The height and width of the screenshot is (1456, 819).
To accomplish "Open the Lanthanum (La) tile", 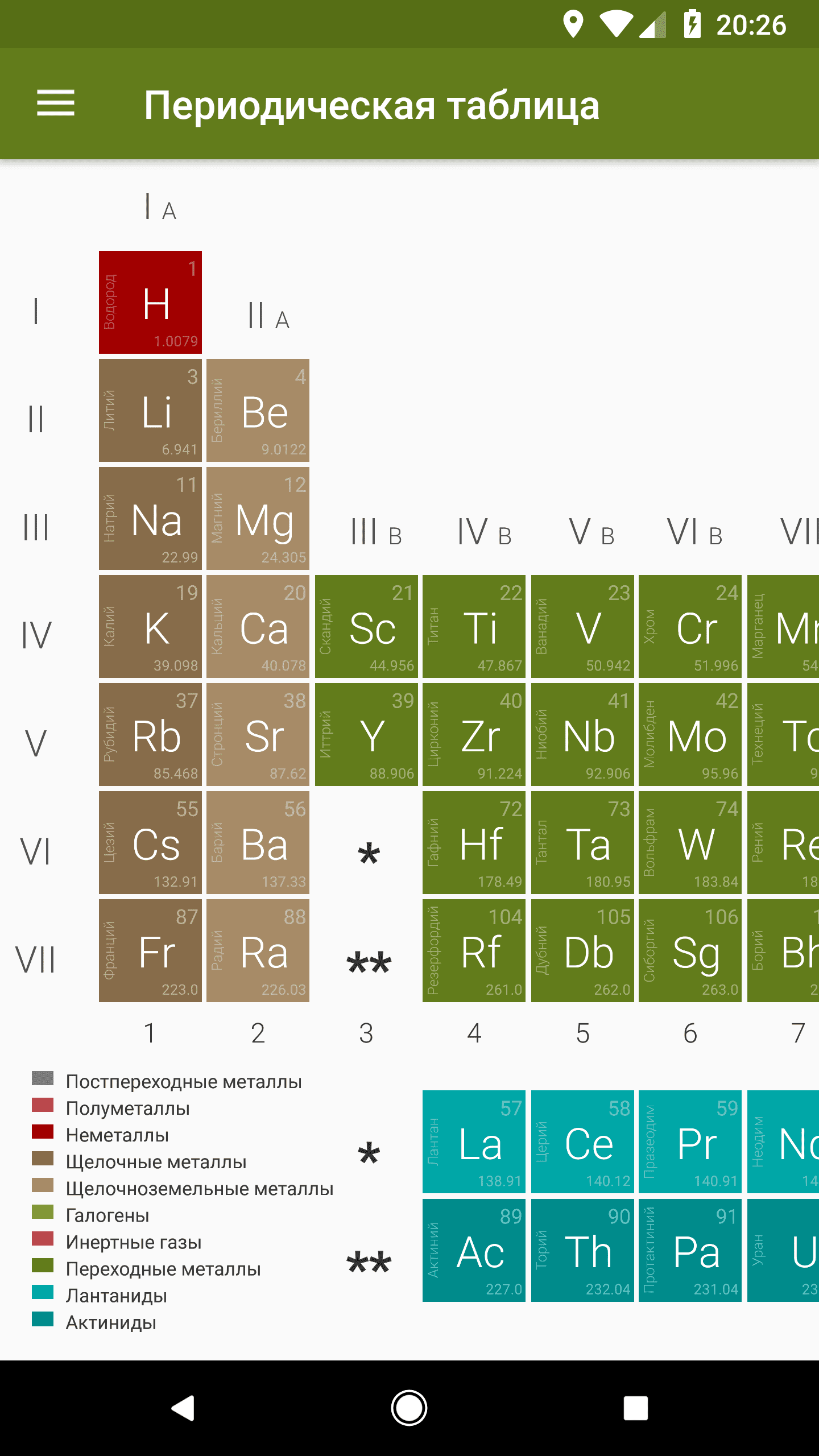I will [x=474, y=1141].
